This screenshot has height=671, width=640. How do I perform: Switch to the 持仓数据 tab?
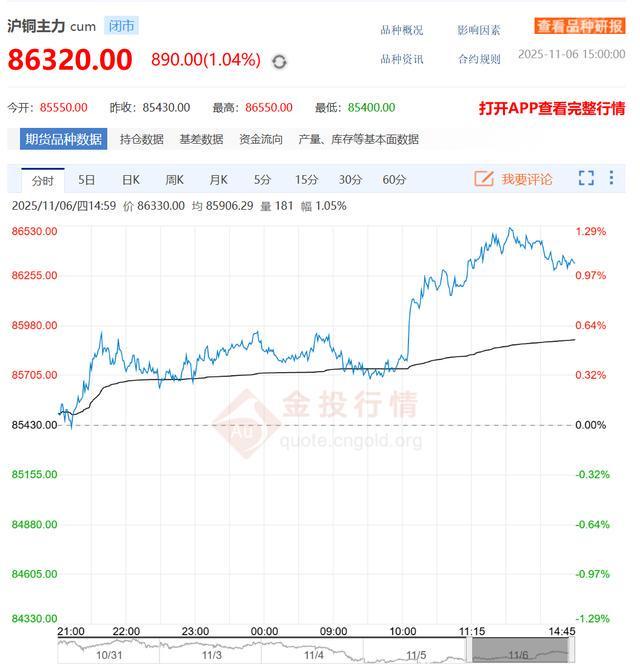[x=141, y=140]
